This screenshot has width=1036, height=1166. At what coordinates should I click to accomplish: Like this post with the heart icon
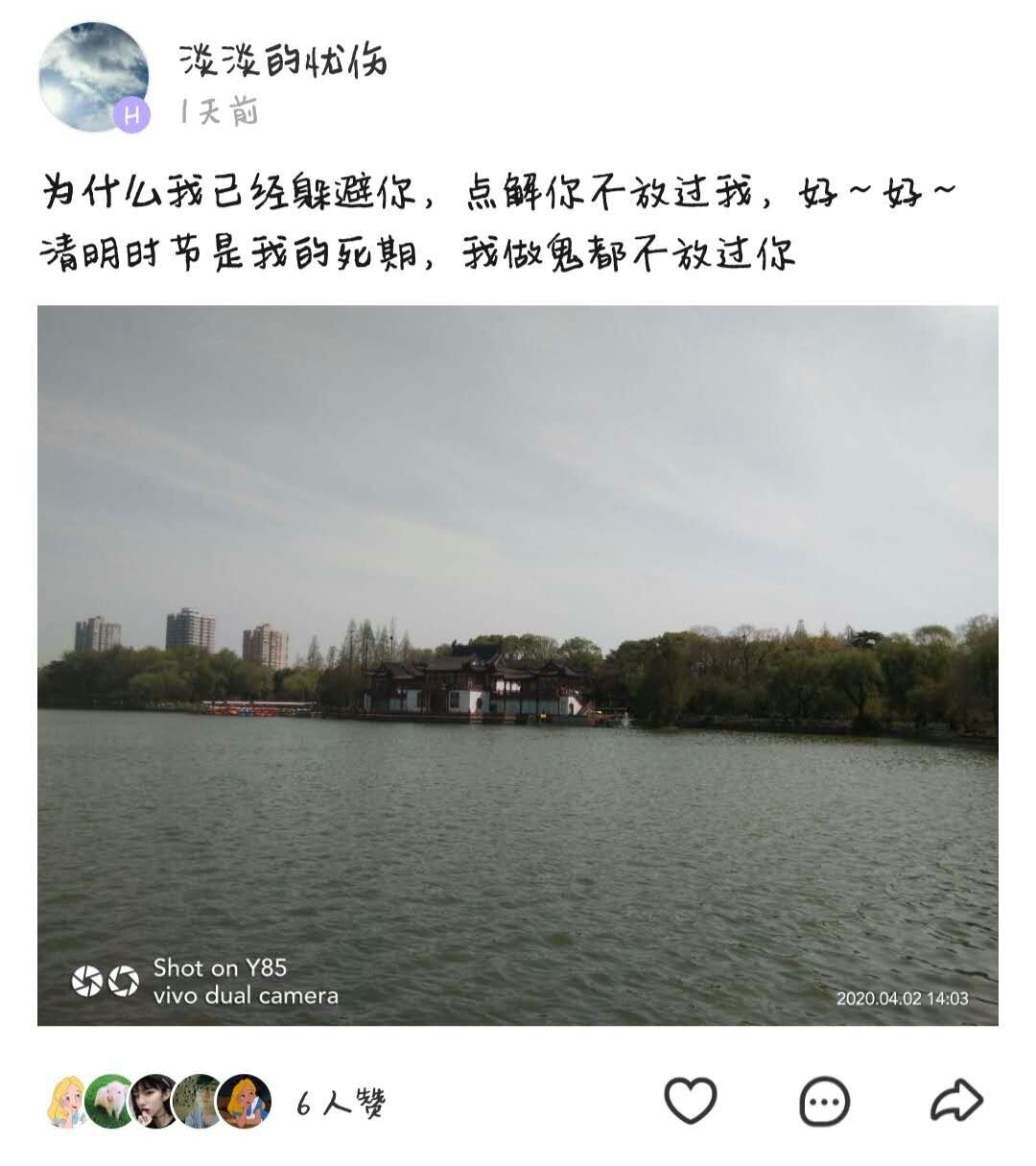691,1101
